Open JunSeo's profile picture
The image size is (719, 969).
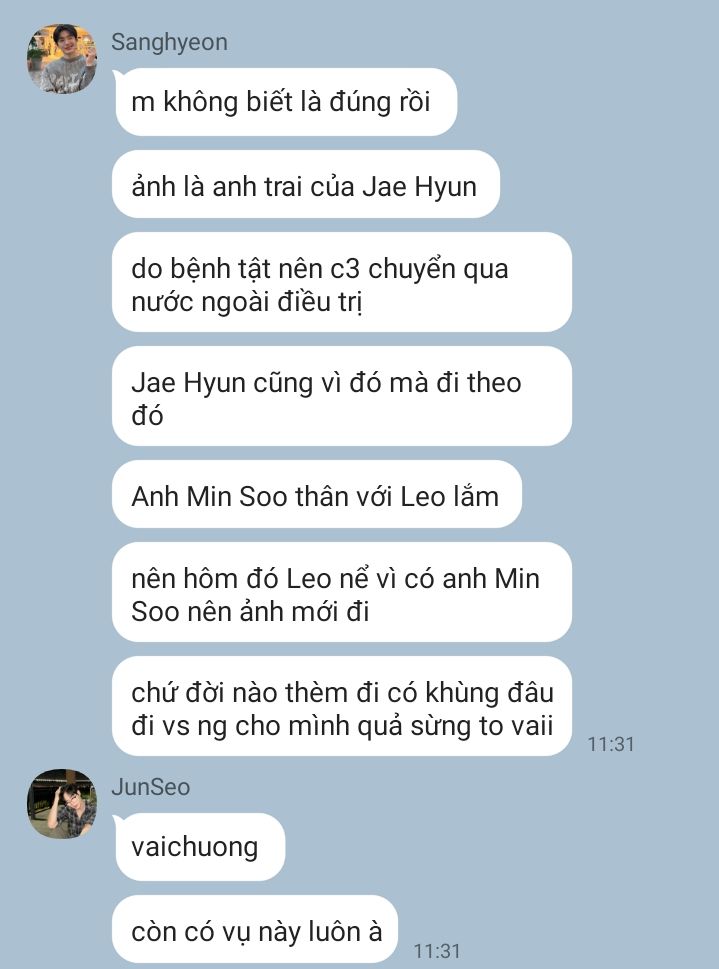[x=62, y=803]
